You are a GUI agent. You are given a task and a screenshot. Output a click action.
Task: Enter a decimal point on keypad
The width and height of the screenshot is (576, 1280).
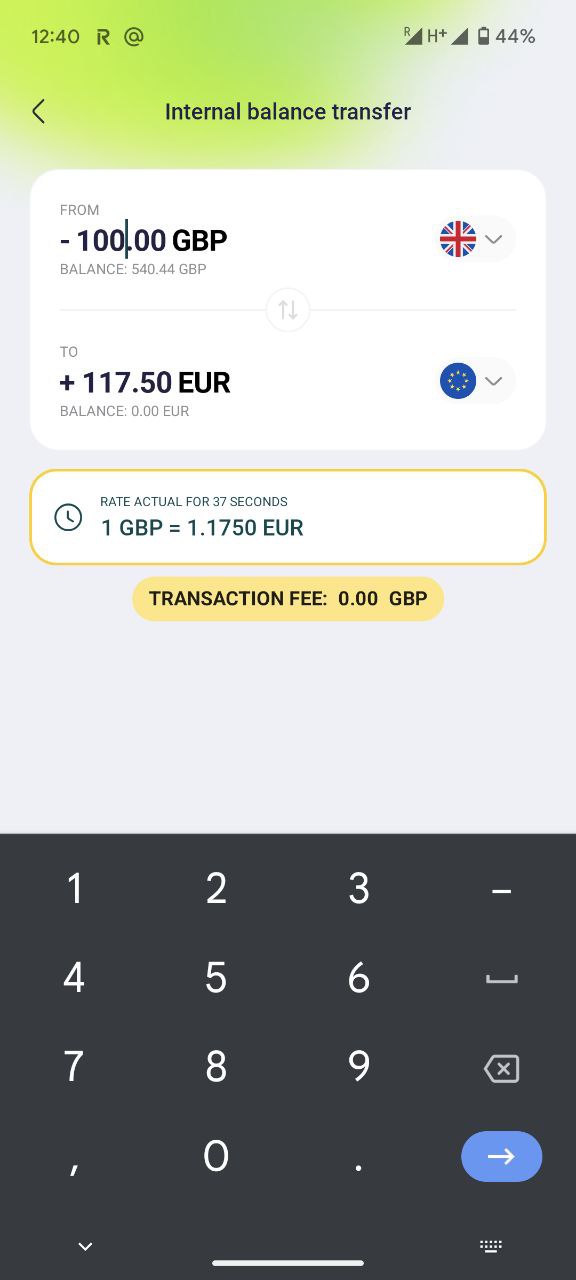[x=359, y=1158]
